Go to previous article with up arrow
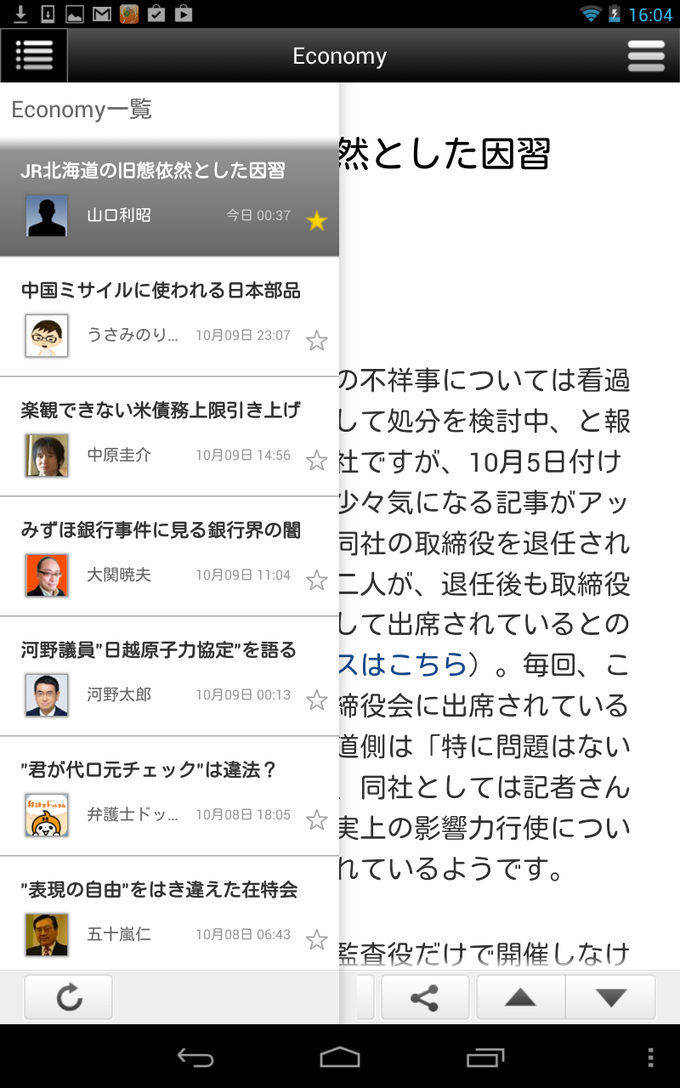Image resolution: width=680 pixels, height=1088 pixels. [x=521, y=997]
